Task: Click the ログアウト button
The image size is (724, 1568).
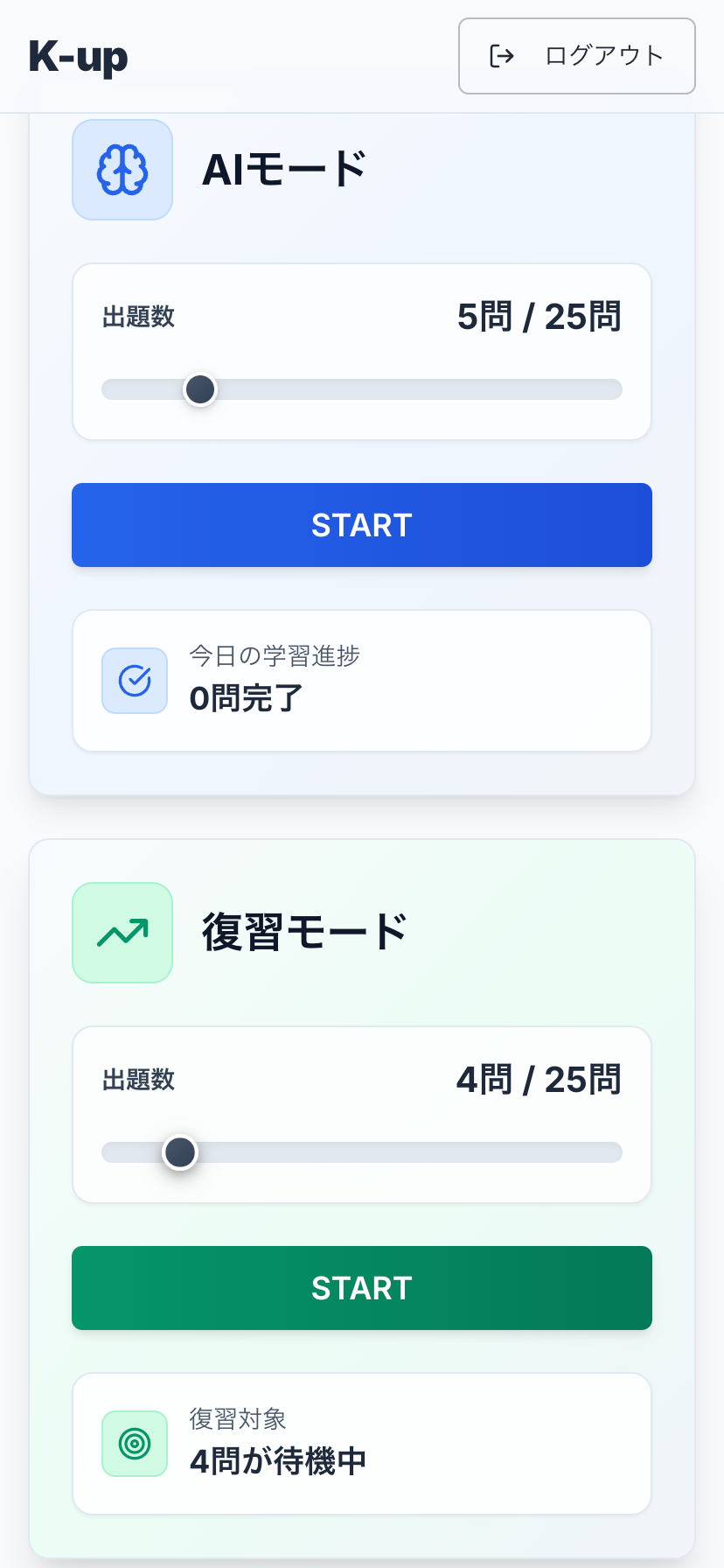Action: (x=576, y=56)
